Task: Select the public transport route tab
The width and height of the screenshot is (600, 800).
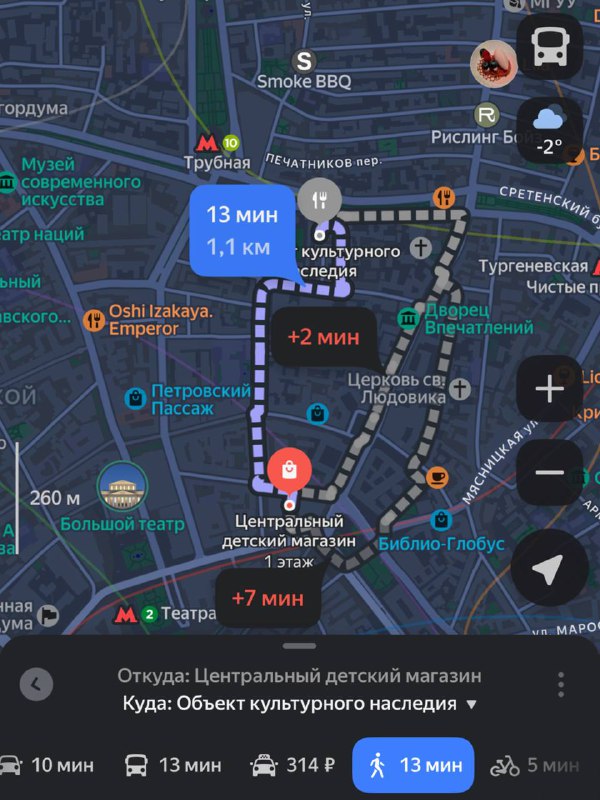Action: tap(172, 765)
